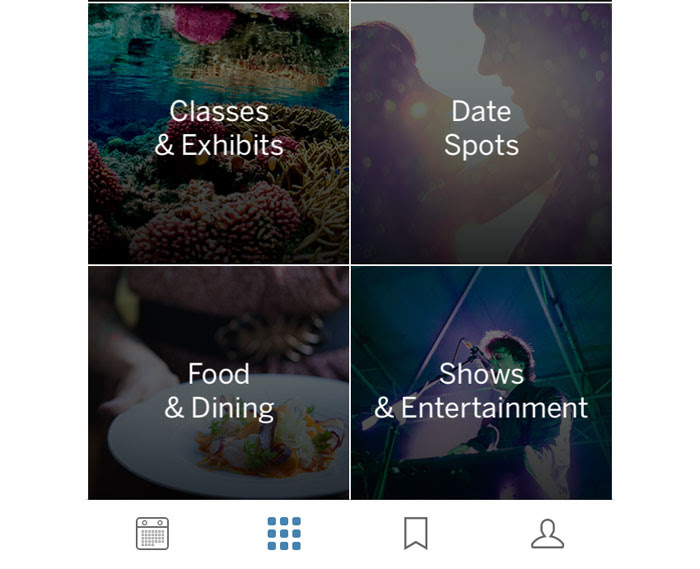Tap the grid categories tab

coord(284,534)
